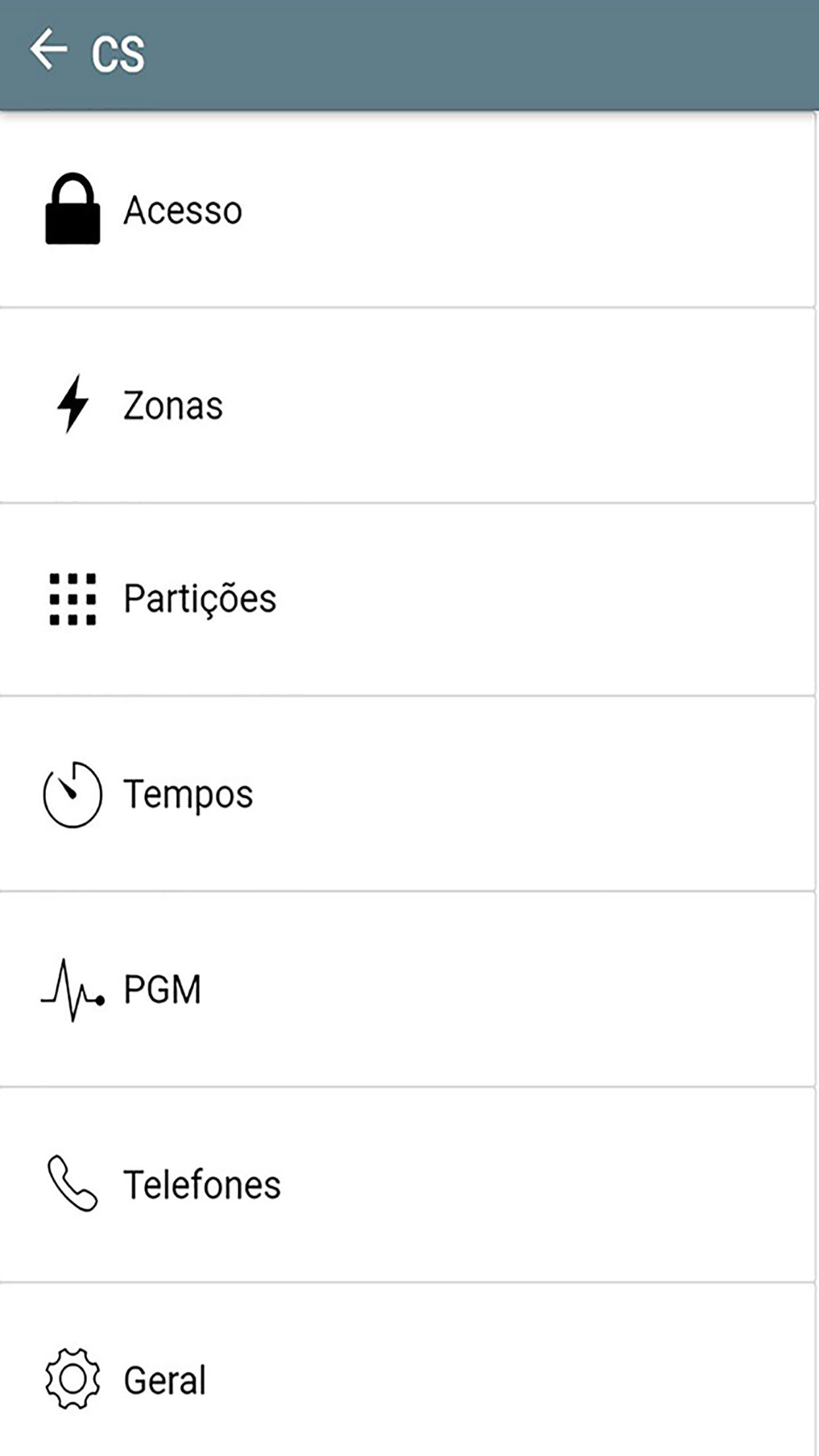Screen dimensions: 819x1456
Task: Tap the Acesso label text
Action: [181, 209]
